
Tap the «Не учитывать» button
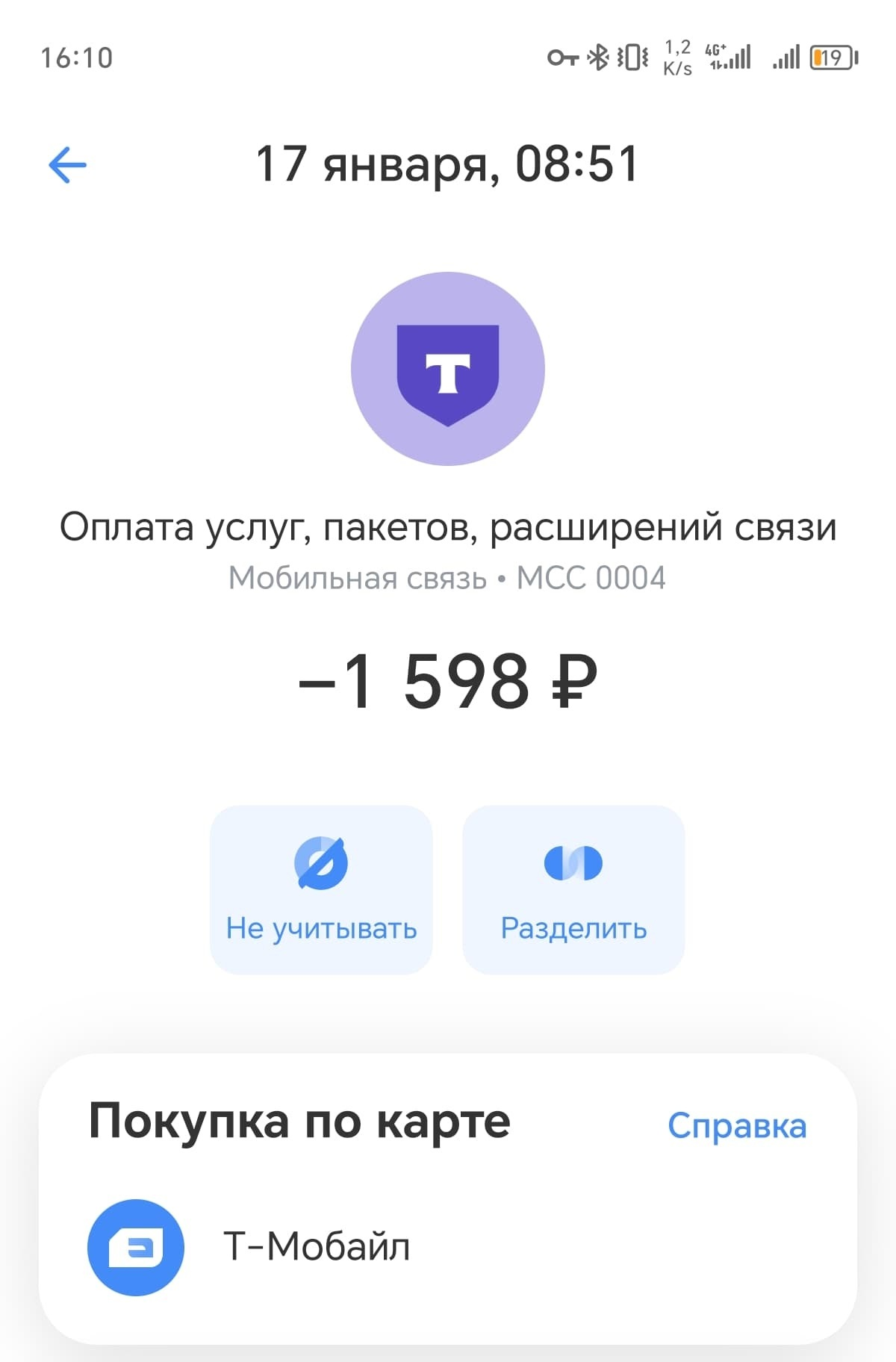[321, 889]
